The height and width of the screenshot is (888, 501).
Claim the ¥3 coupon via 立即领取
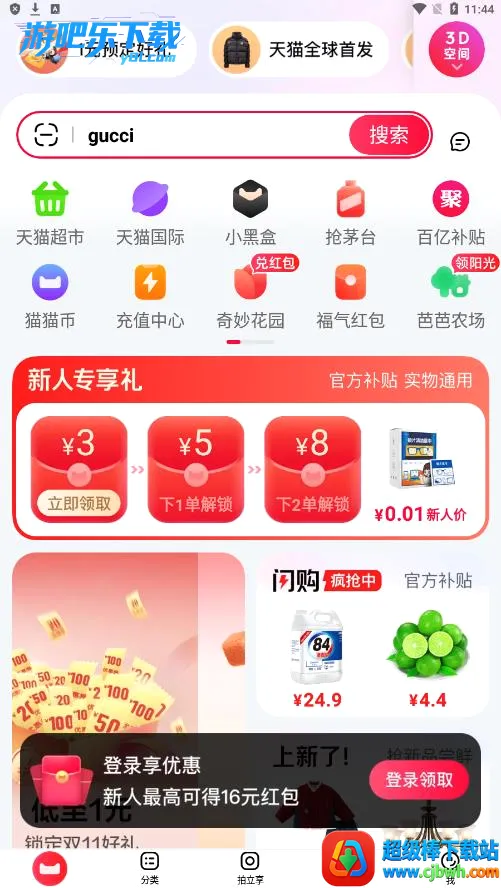[x=79, y=503]
